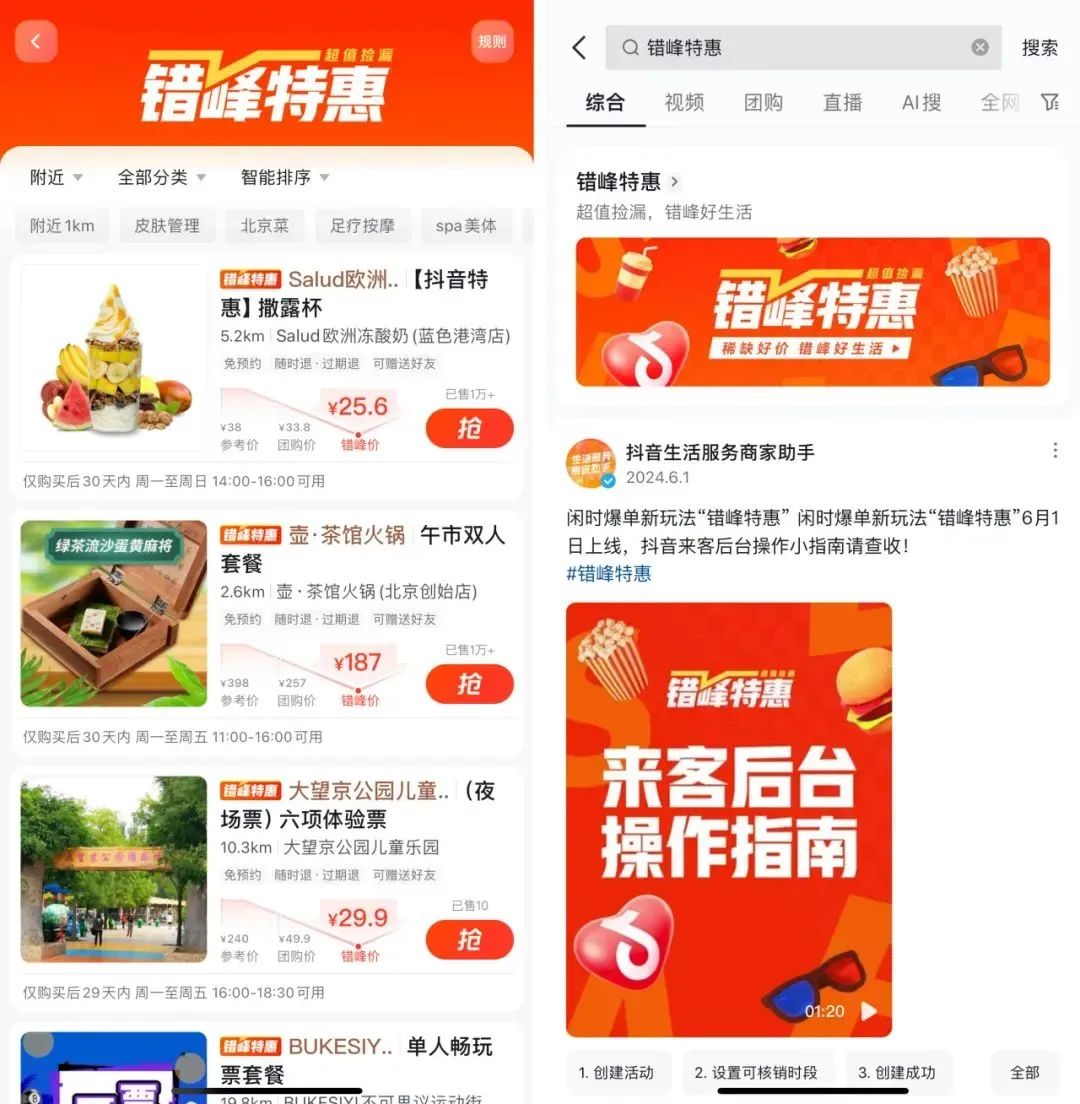Open the AI搜 tab

[x=921, y=102]
